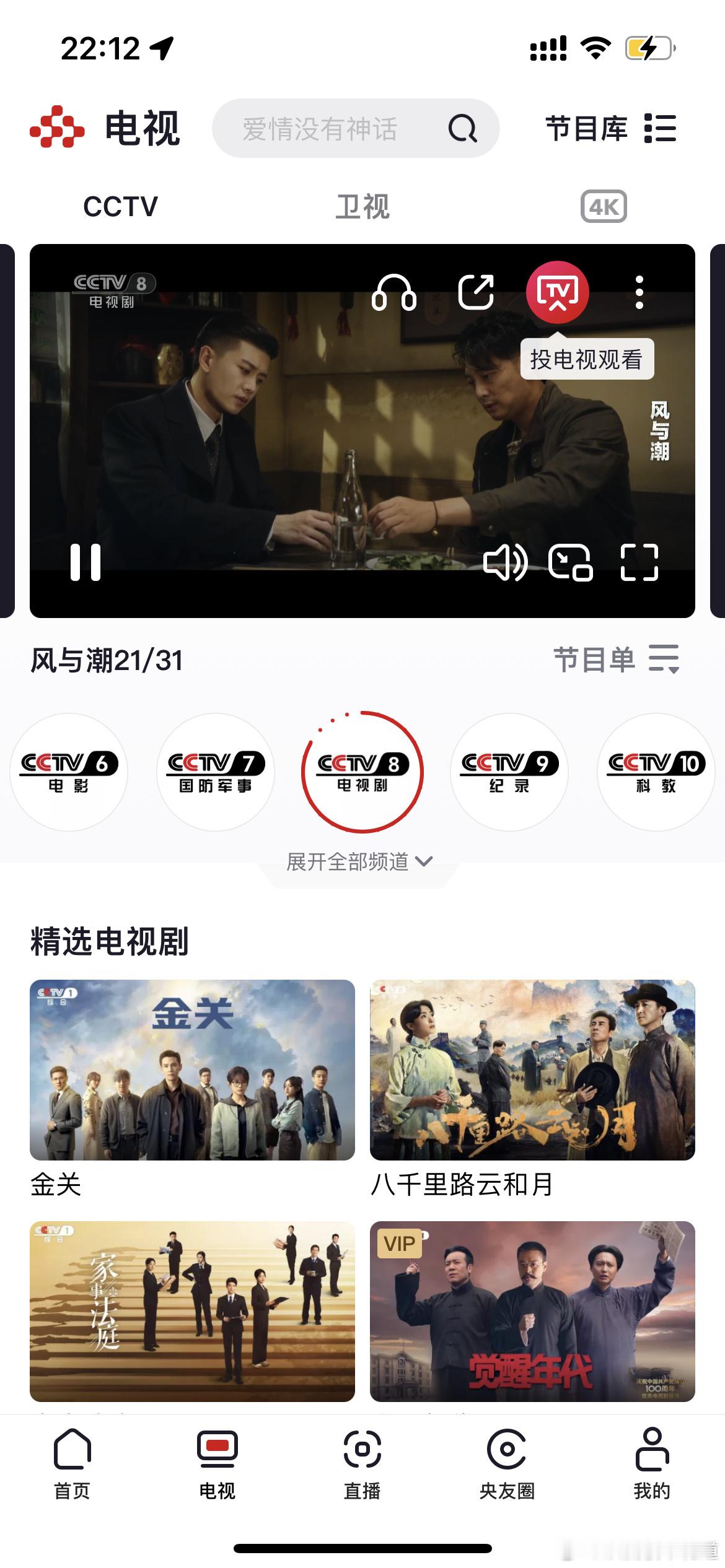Expand all channels via 展开全部频道
Image resolution: width=725 pixels, height=1568 pixels.
(359, 861)
